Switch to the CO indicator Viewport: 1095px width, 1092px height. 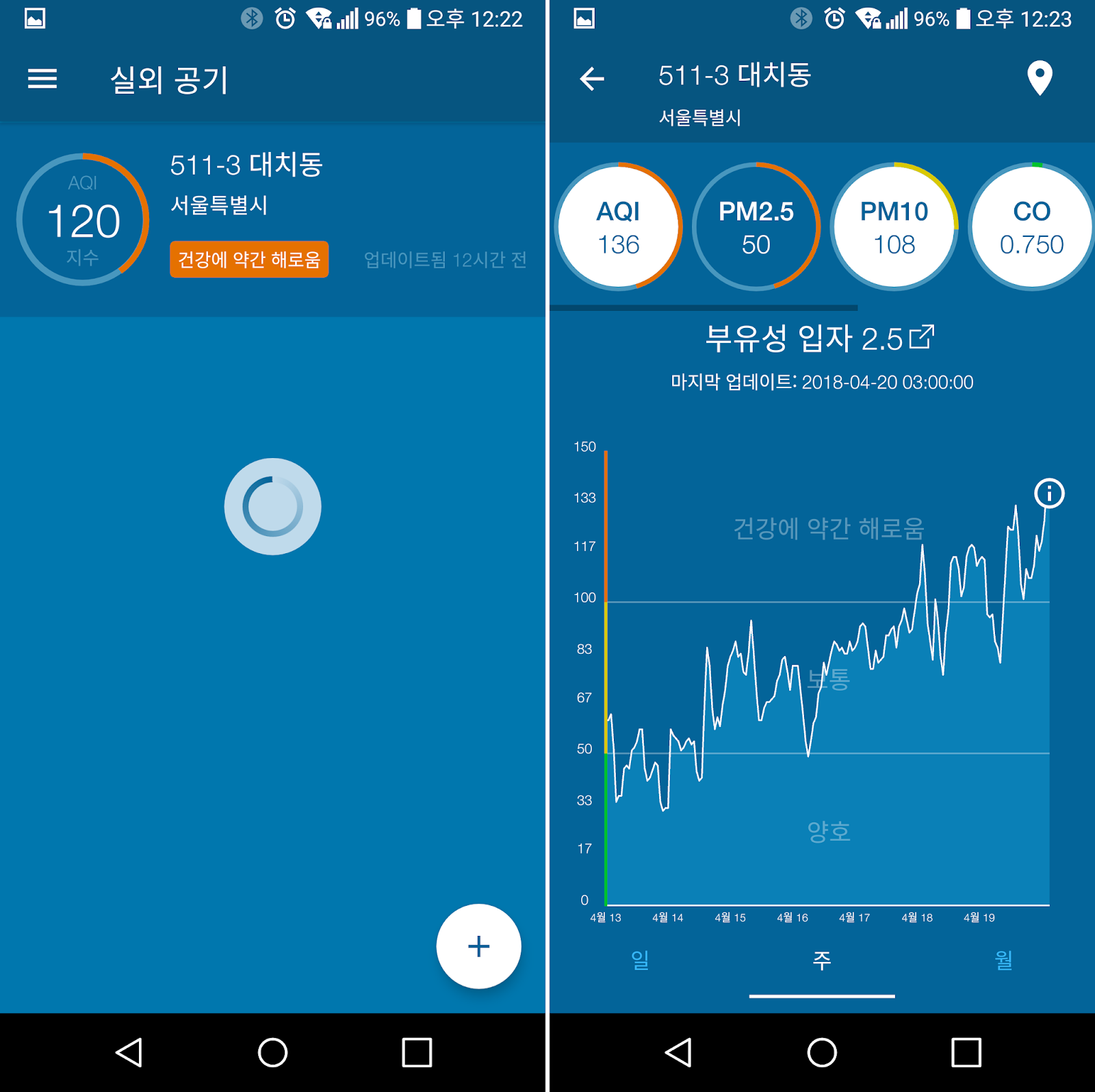click(x=1031, y=227)
